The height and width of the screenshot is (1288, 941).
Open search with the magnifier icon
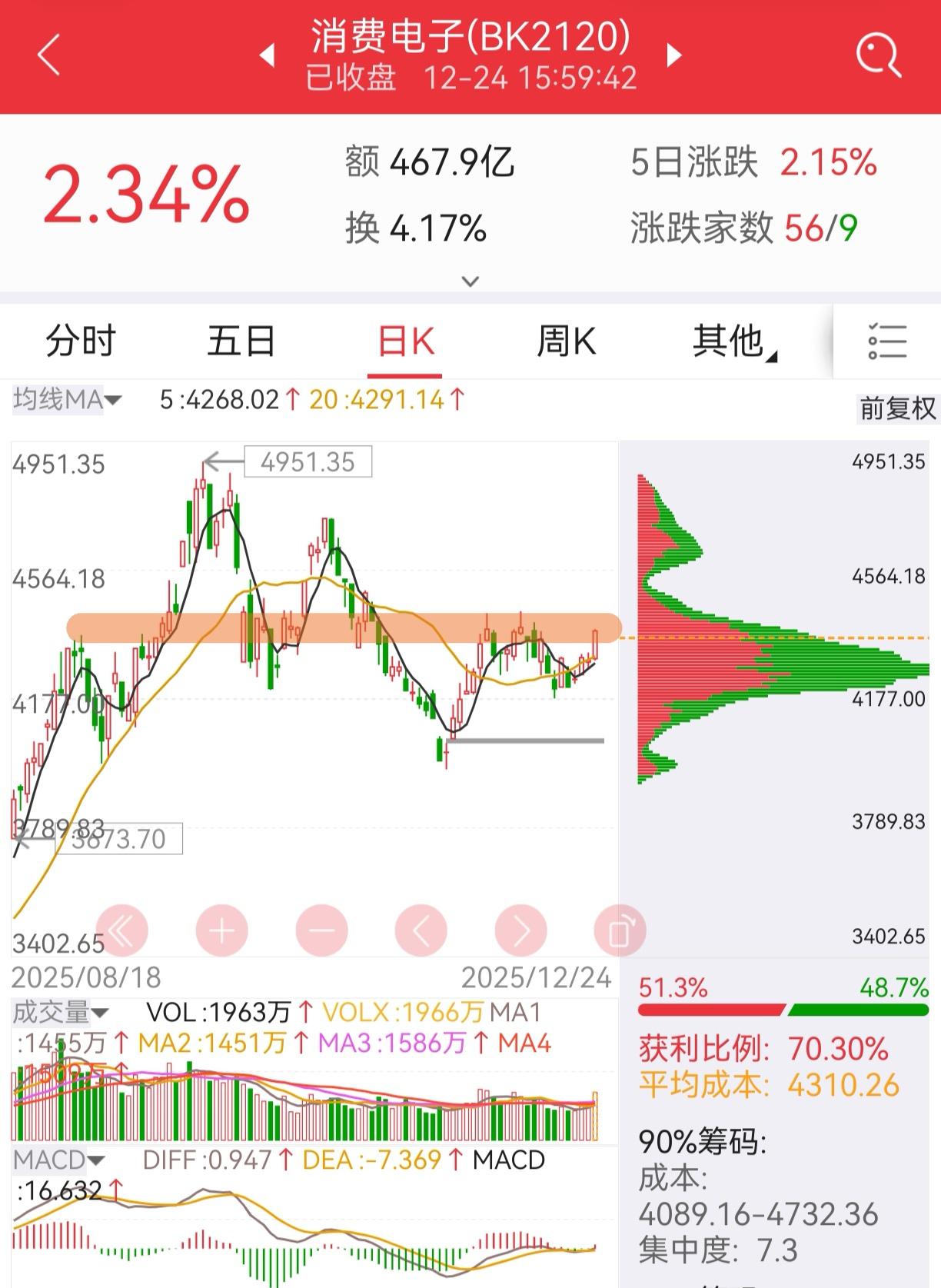[x=879, y=55]
